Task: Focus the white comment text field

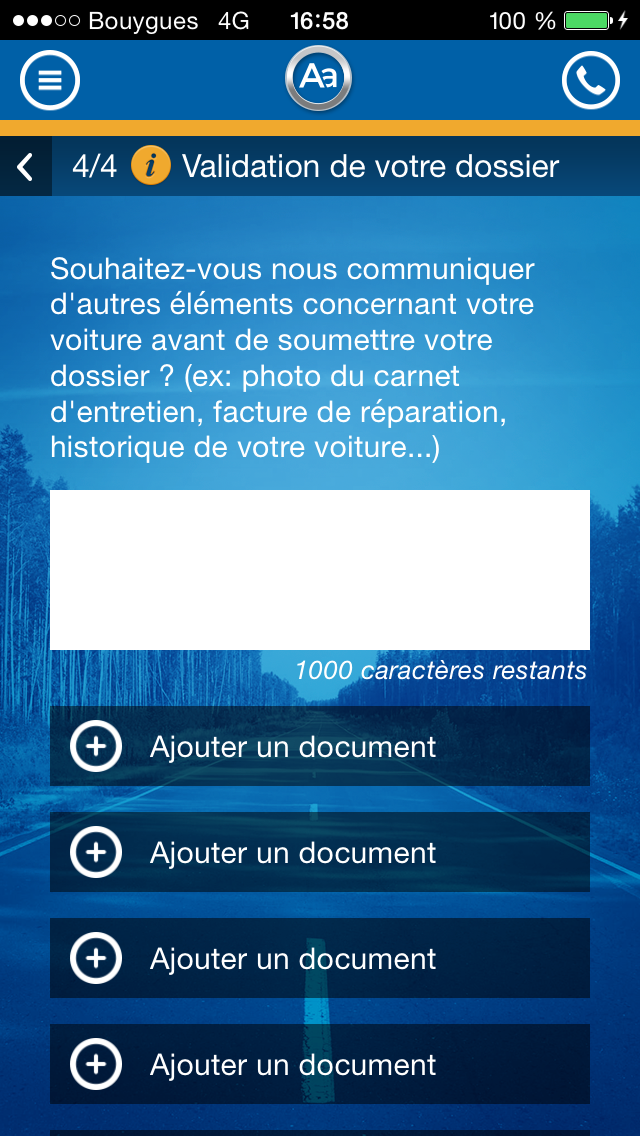Action: coord(320,569)
